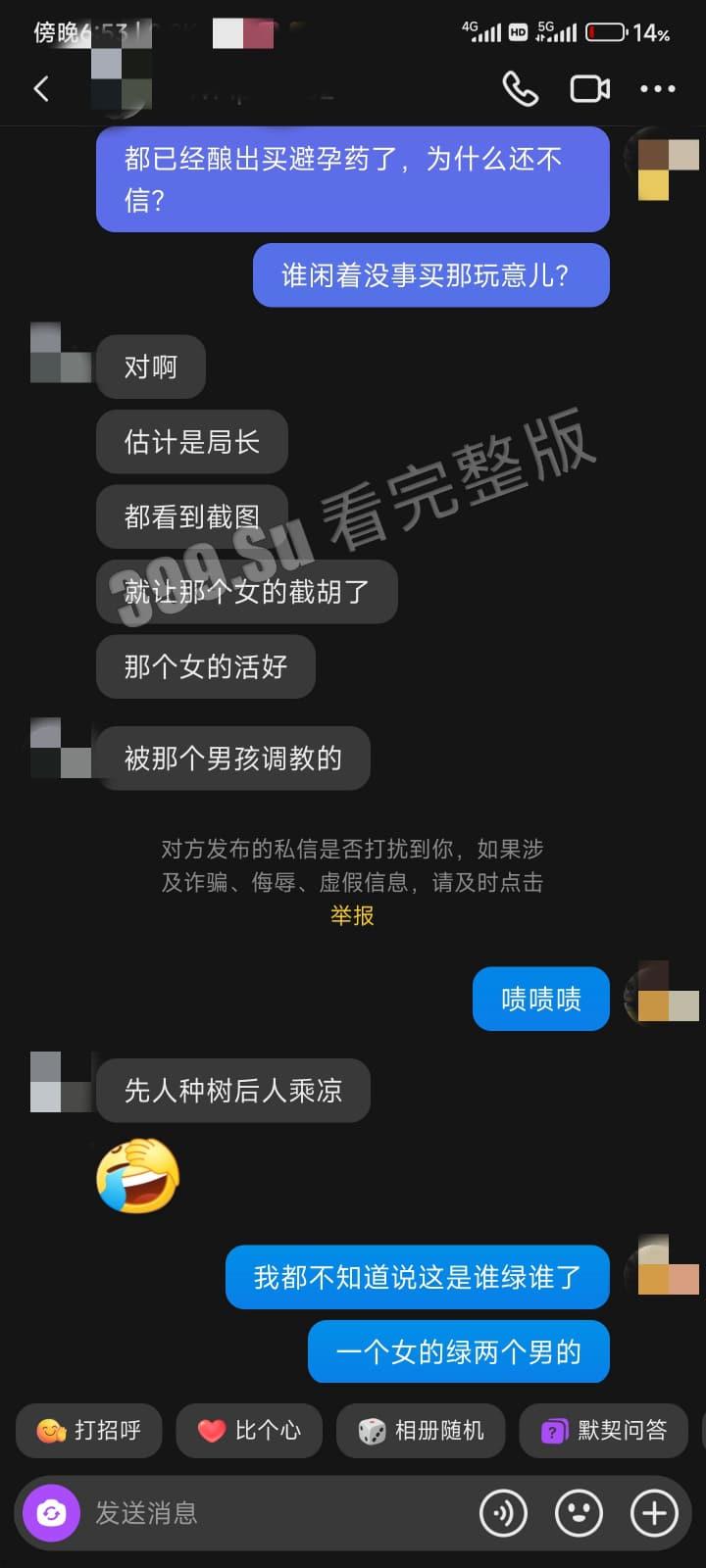Open the purple camera button
This screenshot has width=706, height=1568.
click(51, 1513)
